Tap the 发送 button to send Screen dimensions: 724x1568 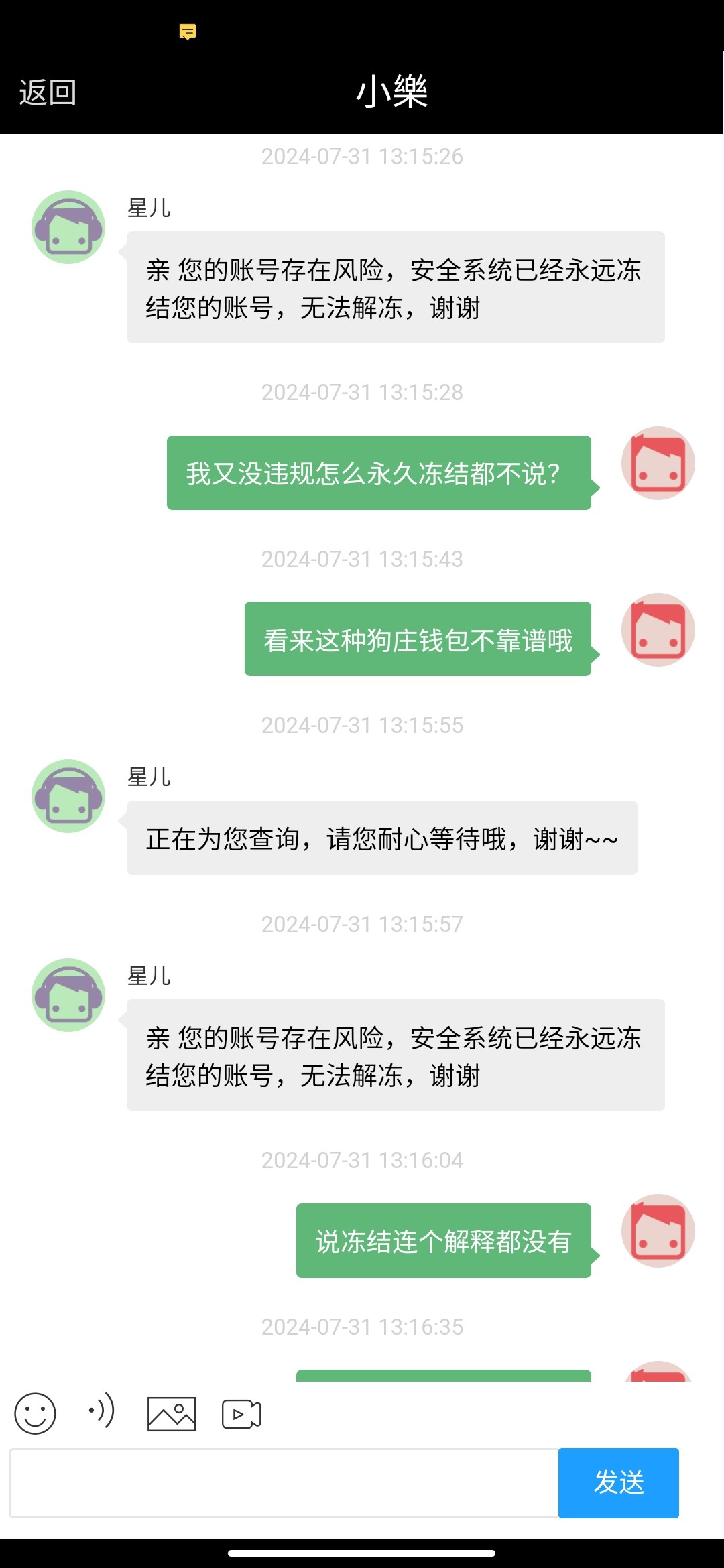[619, 1483]
